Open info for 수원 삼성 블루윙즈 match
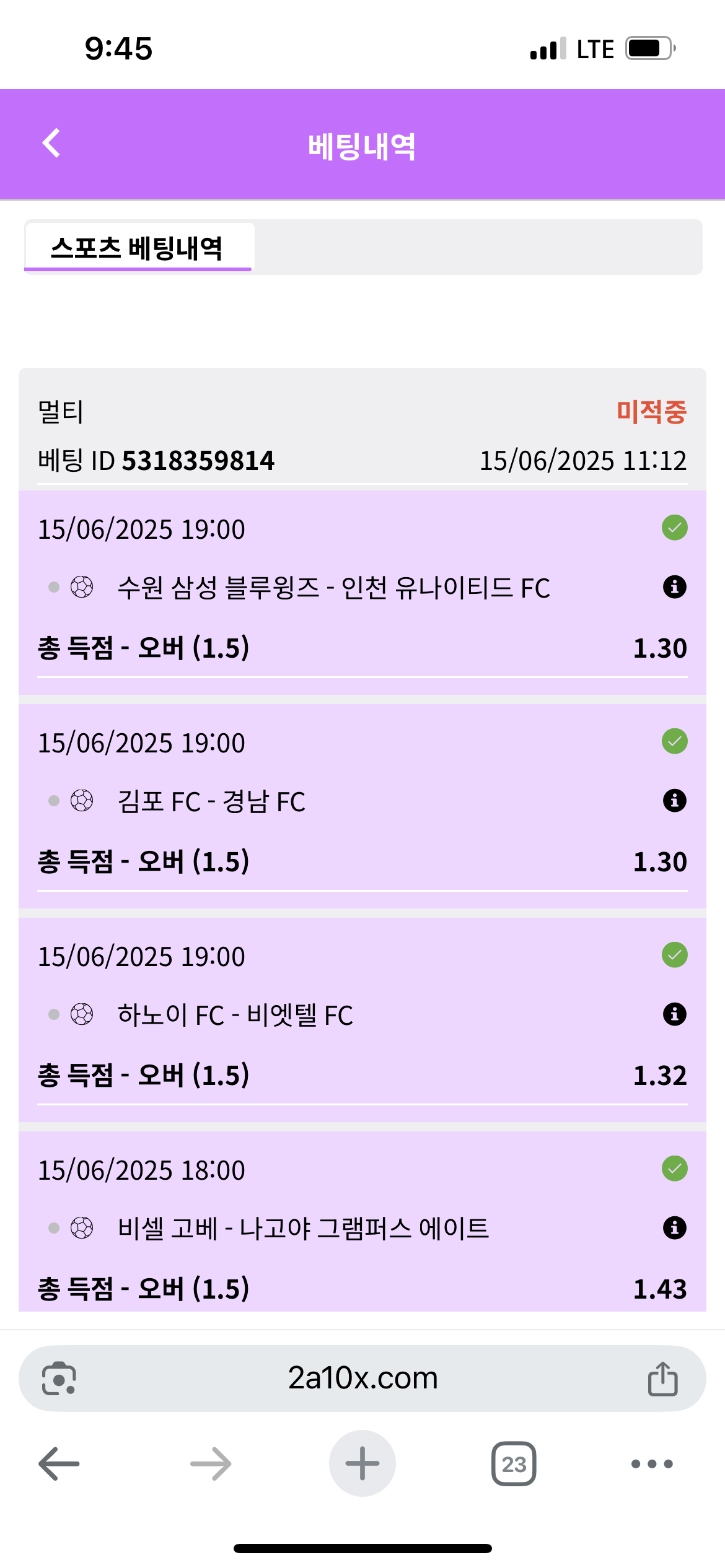Screen dimensions: 725x1568 (674, 586)
